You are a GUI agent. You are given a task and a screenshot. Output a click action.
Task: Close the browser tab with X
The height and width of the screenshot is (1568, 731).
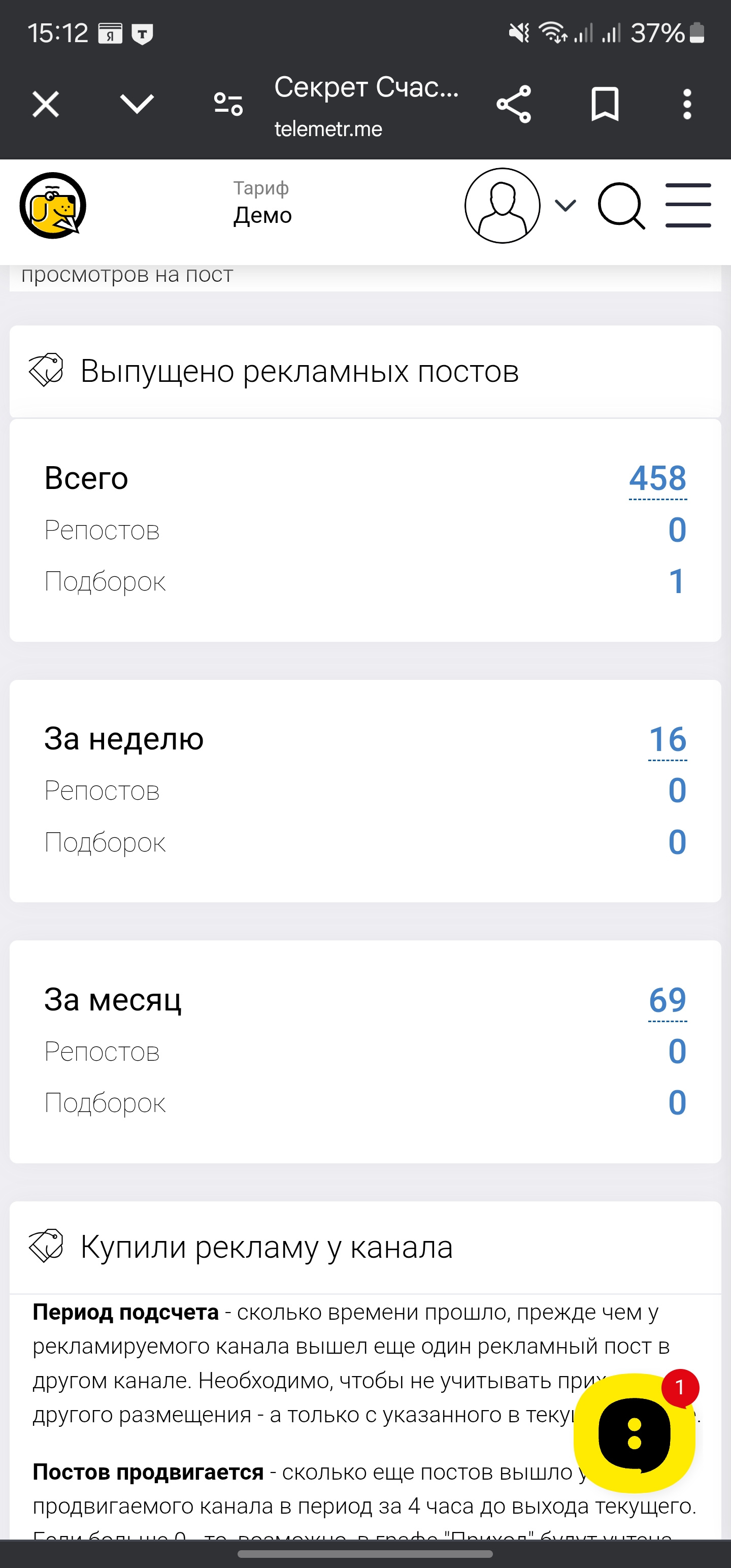46,104
